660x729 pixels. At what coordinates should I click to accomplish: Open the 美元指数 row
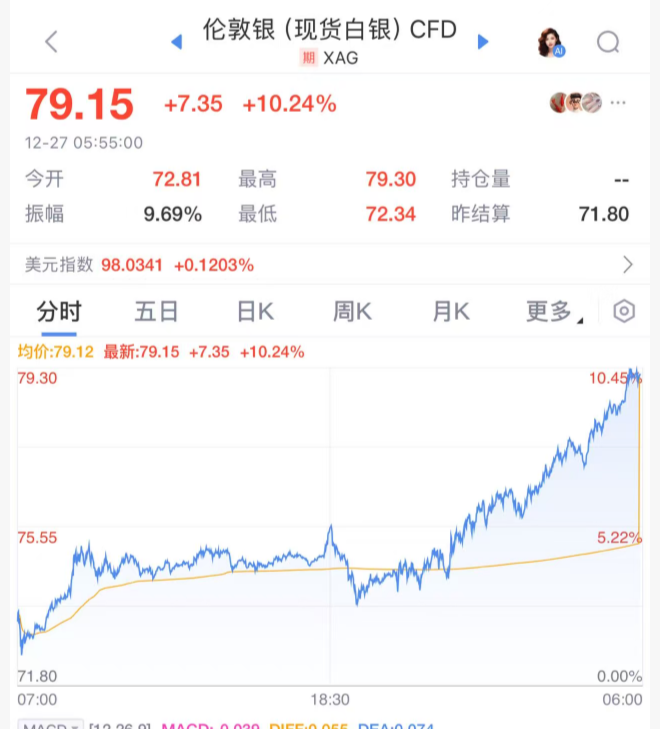330,265
